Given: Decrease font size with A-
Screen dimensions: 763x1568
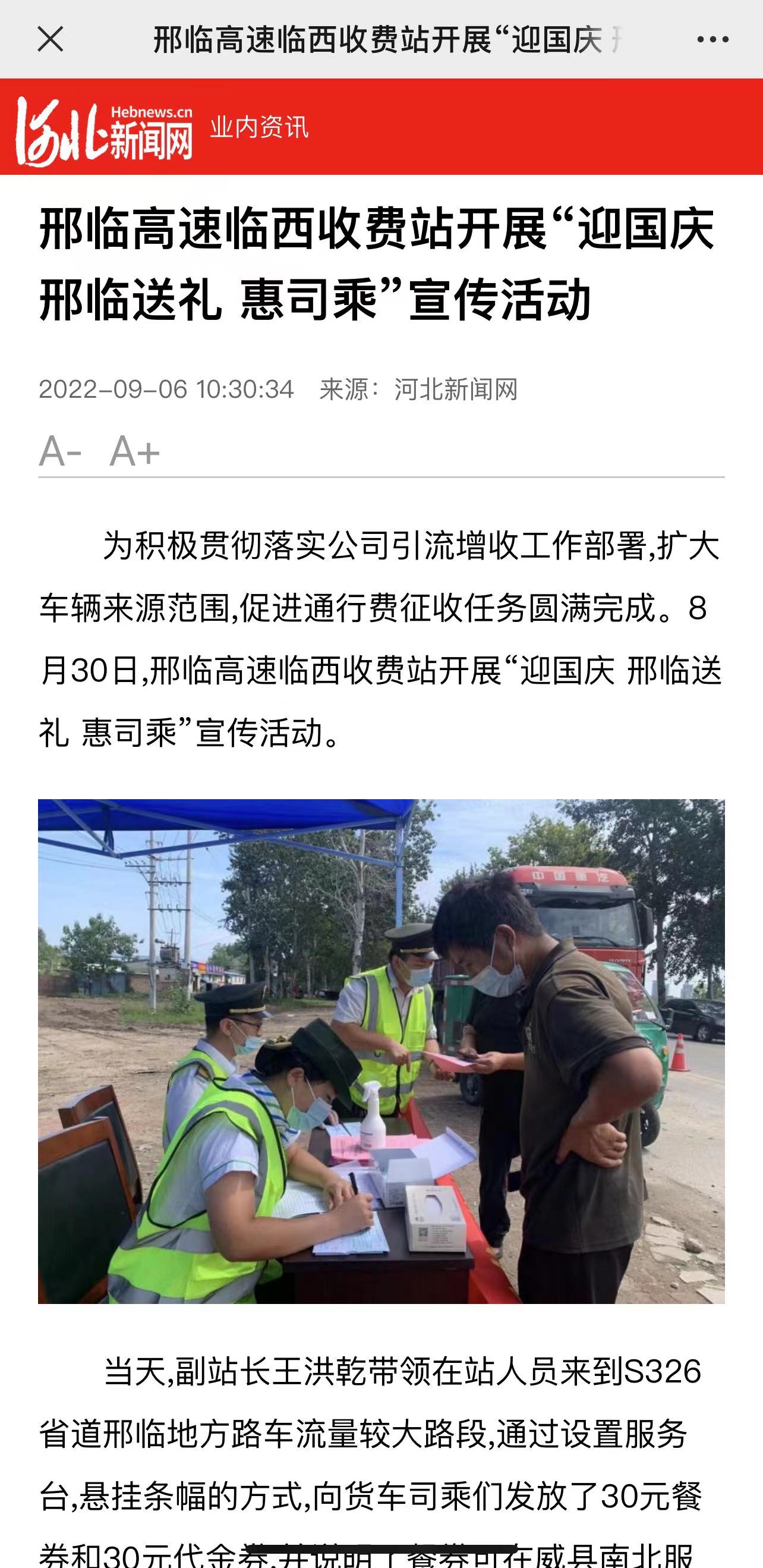Looking at the screenshot, I should point(59,451).
